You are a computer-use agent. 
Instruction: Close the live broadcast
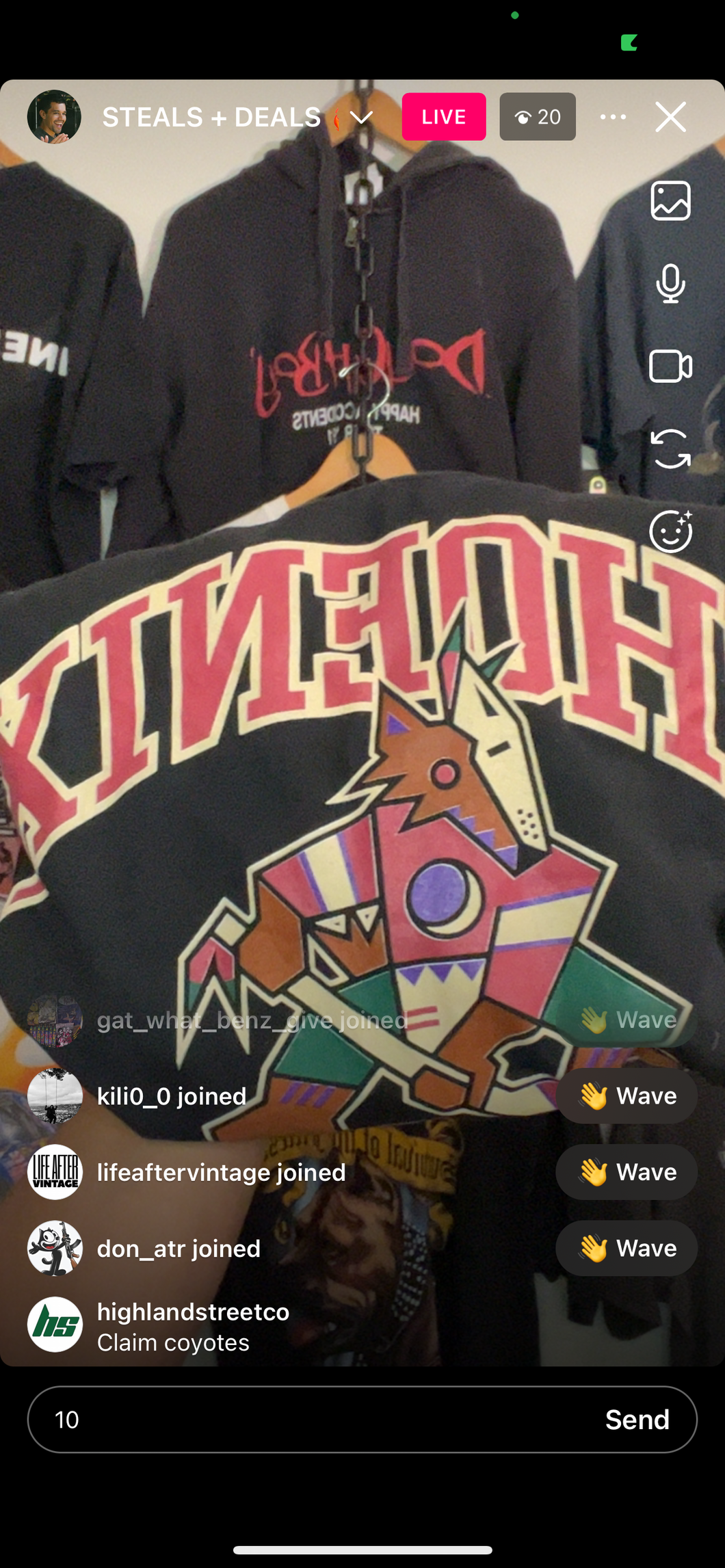pyautogui.click(x=670, y=117)
